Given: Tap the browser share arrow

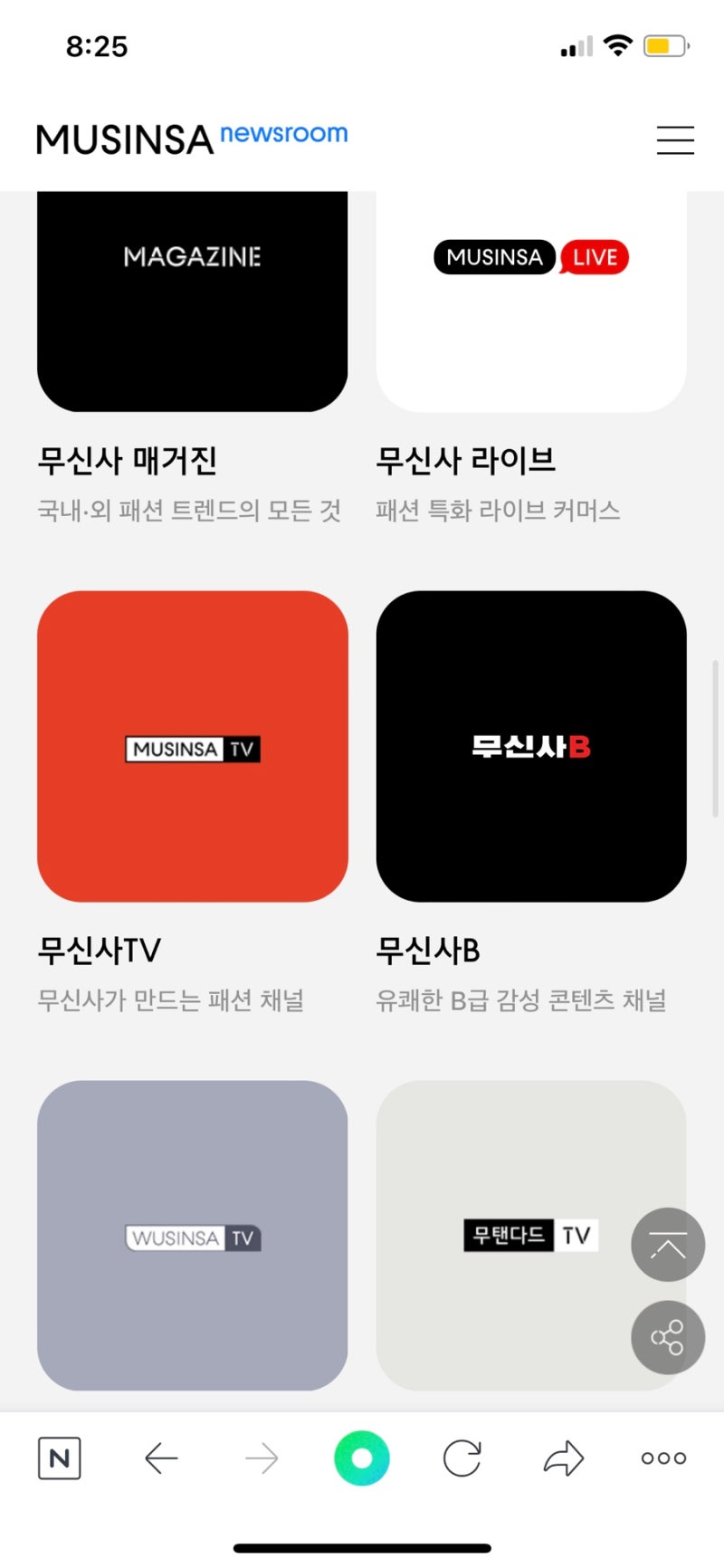Looking at the screenshot, I should pyautogui.click(x=564, y=1458).
